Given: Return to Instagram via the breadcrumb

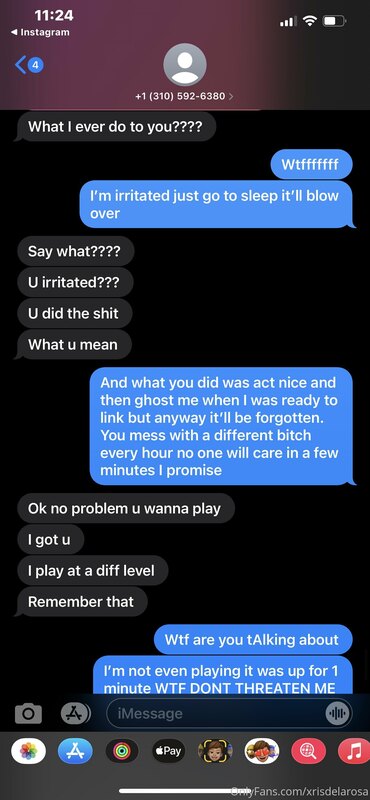Looking at the screenshot, I should click(40, 32).
